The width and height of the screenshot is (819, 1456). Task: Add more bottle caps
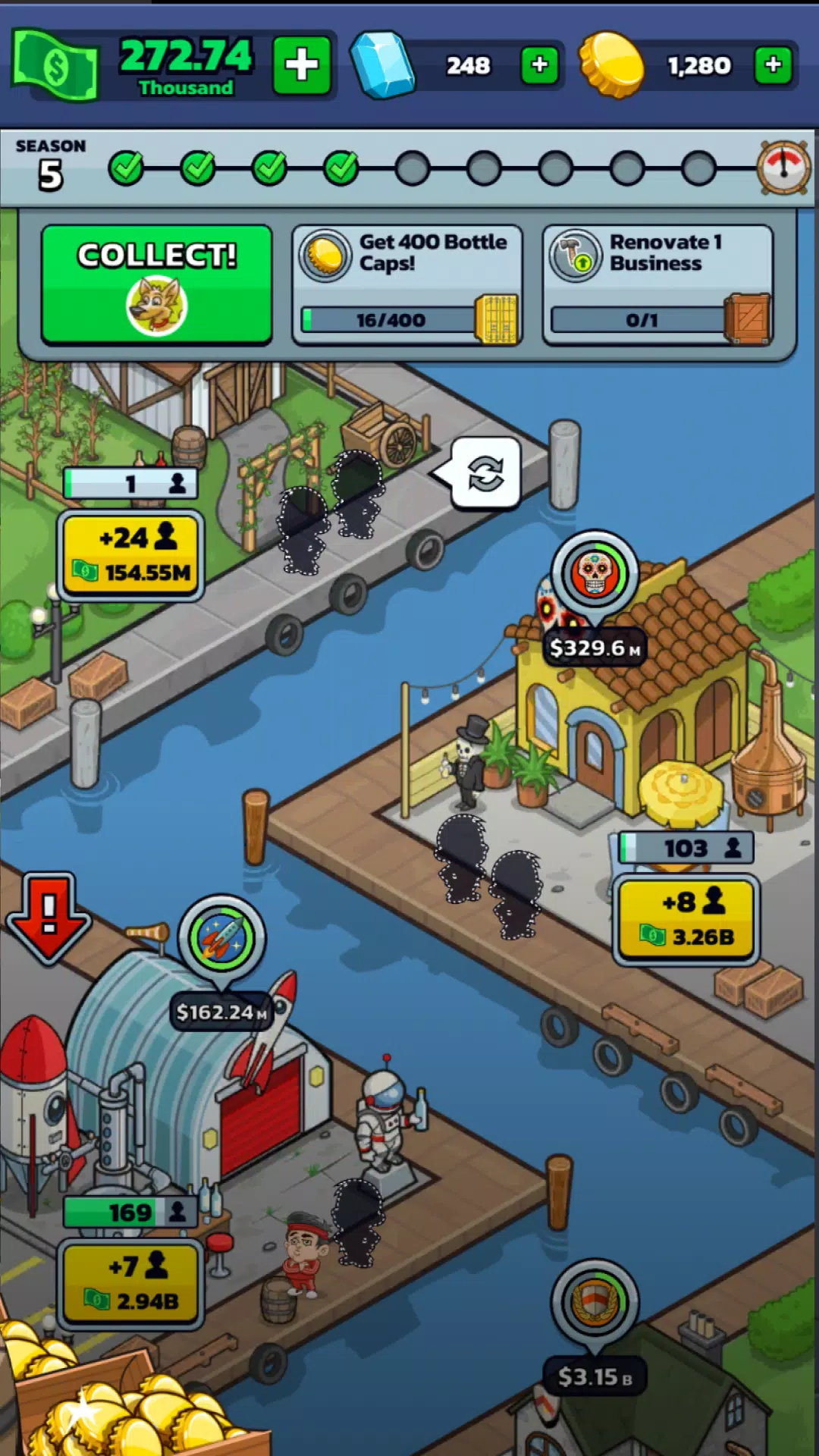point(773,65)
